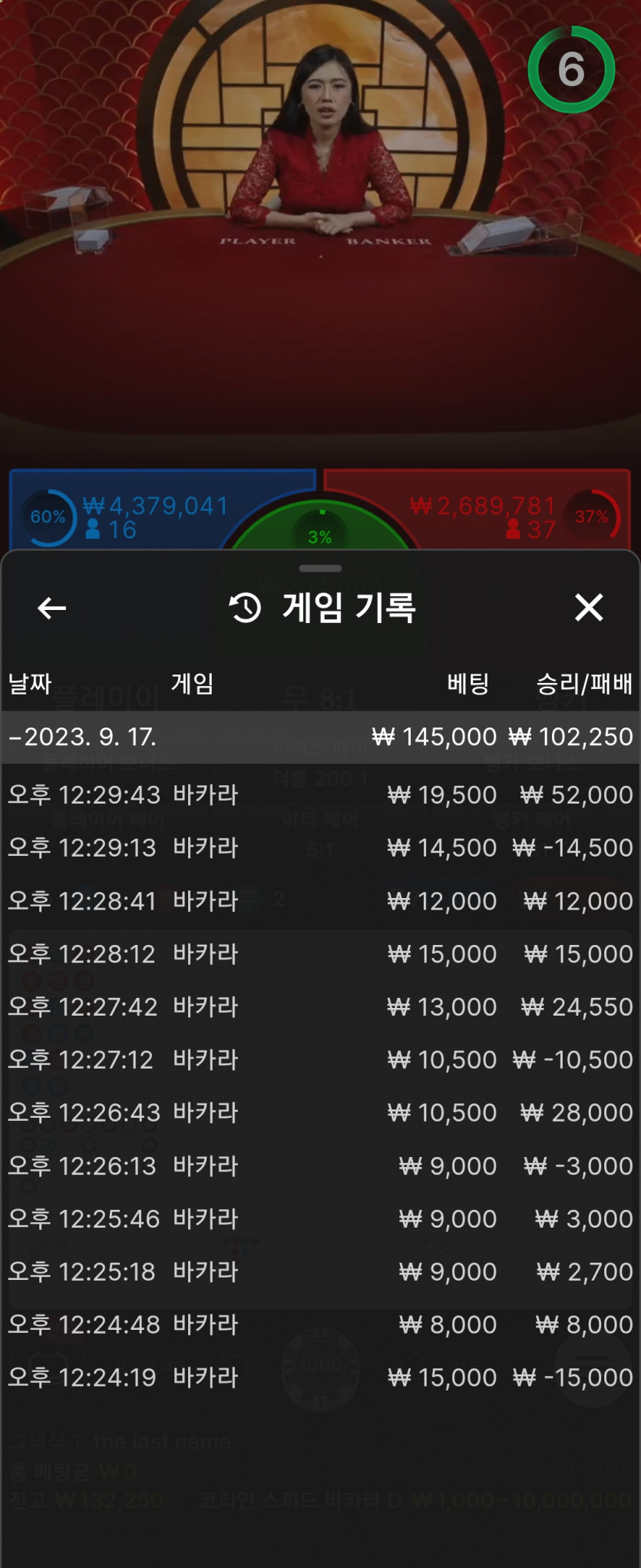Open the 오후 12:29:43 바카라 record
The image size is (641, 1568).
(320, 794)
